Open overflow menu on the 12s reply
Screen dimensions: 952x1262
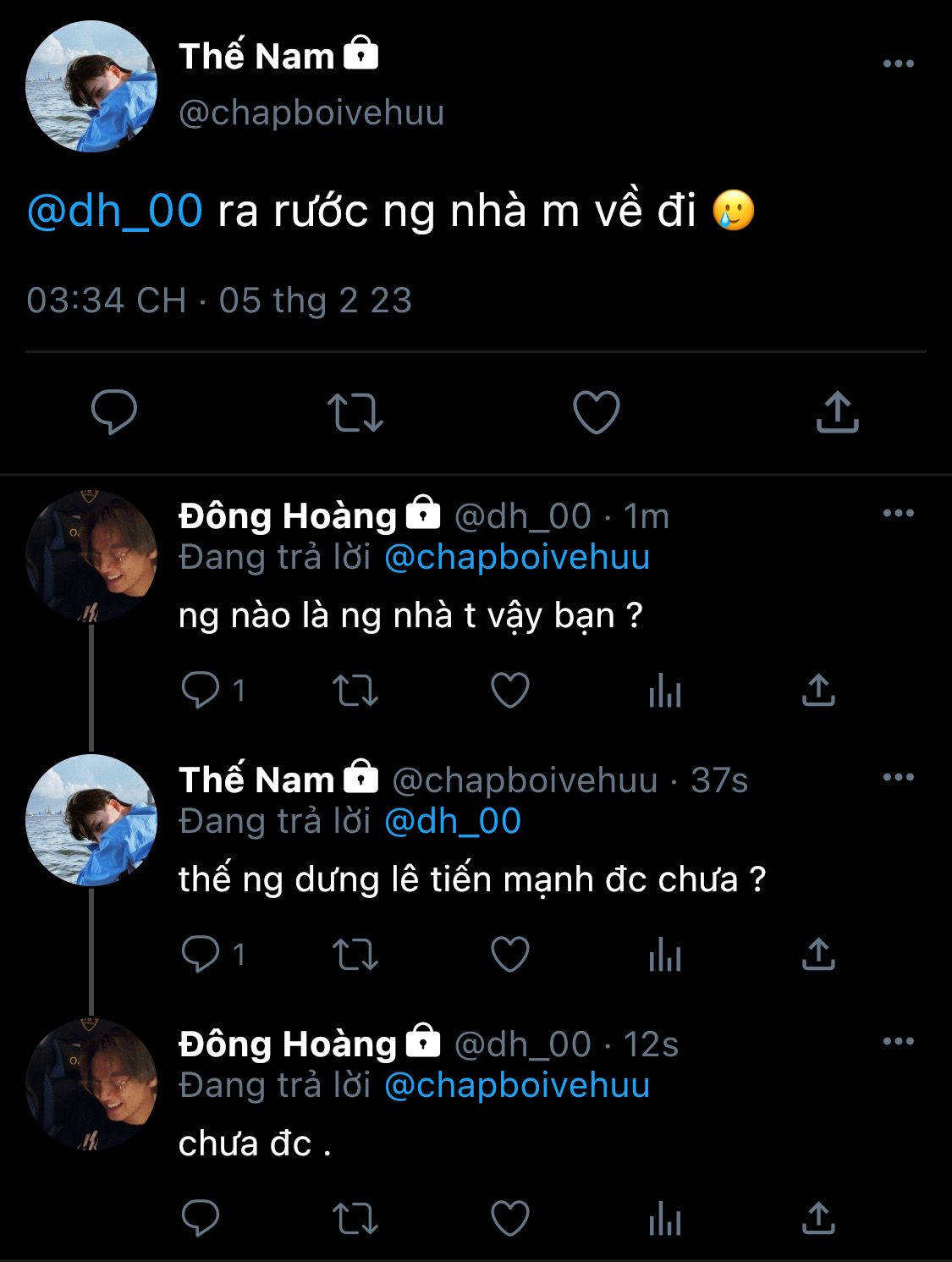[898, 1041]
